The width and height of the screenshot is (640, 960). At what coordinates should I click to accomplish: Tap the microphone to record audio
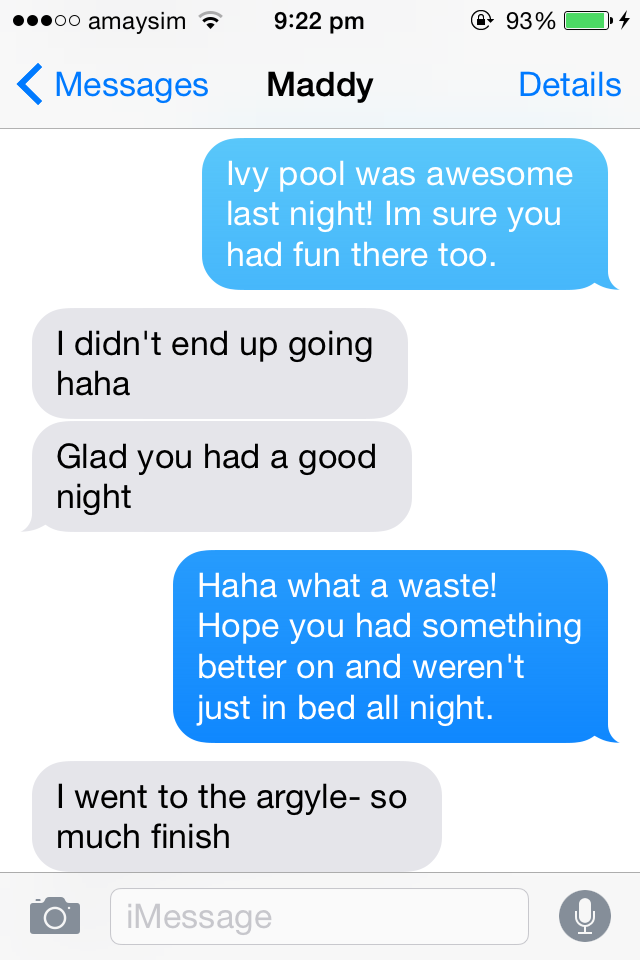(x=584, y=915)
